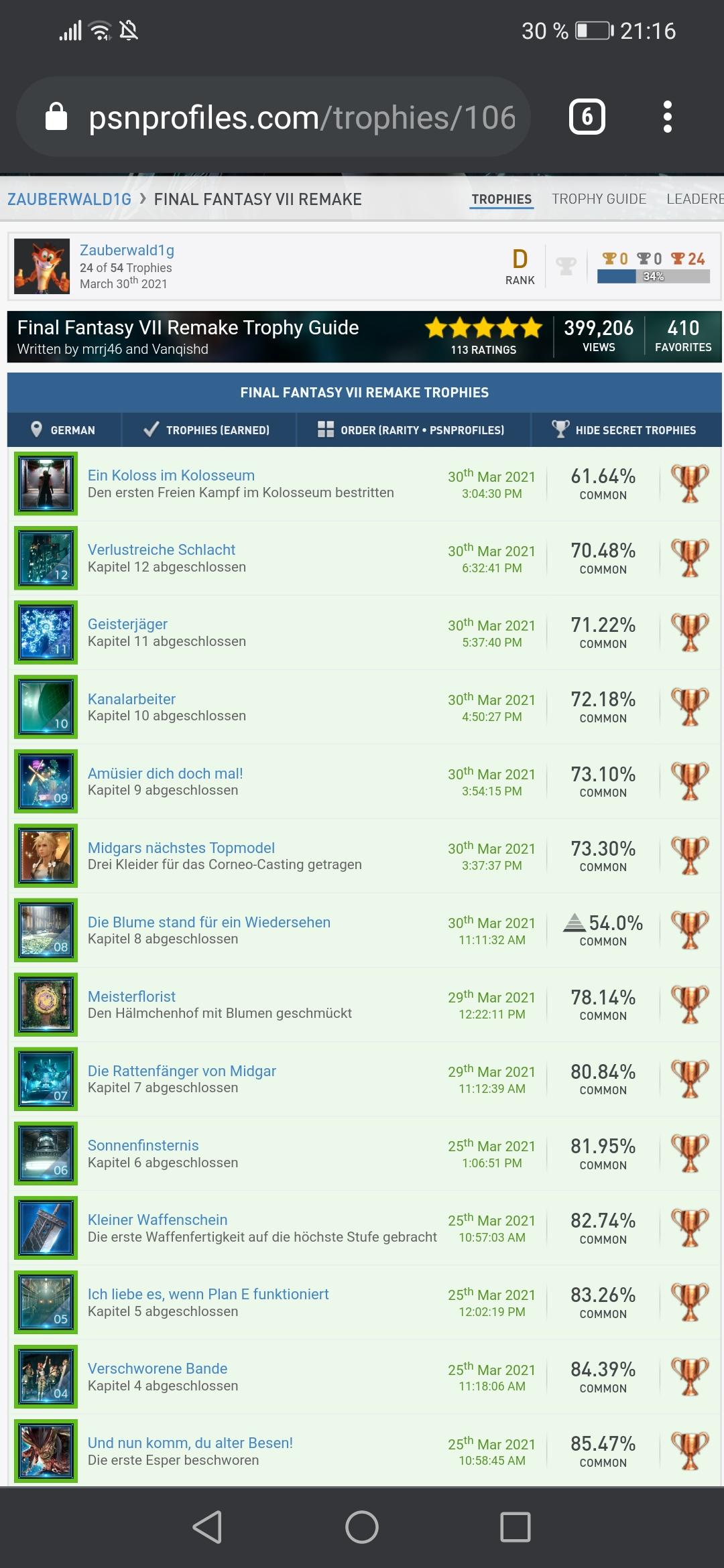
Task: Open the Final Fantasy VII Remake Trophy Guide banner
Action: coord(364,337)
